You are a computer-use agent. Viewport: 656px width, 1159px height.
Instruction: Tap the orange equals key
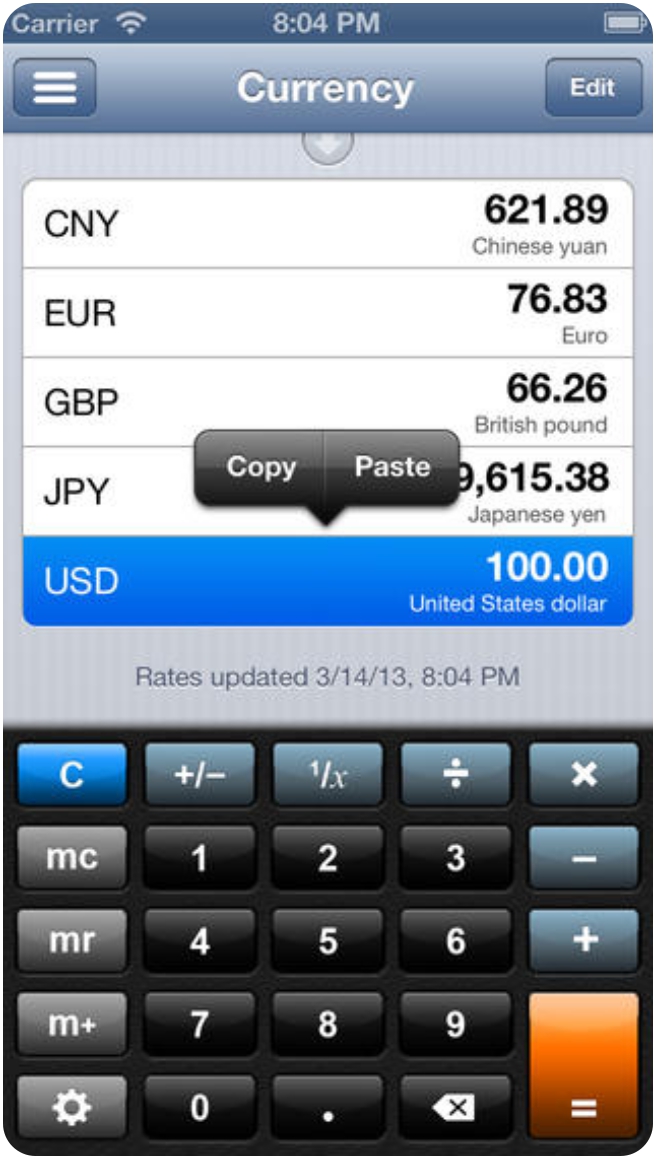(584, 1066)
